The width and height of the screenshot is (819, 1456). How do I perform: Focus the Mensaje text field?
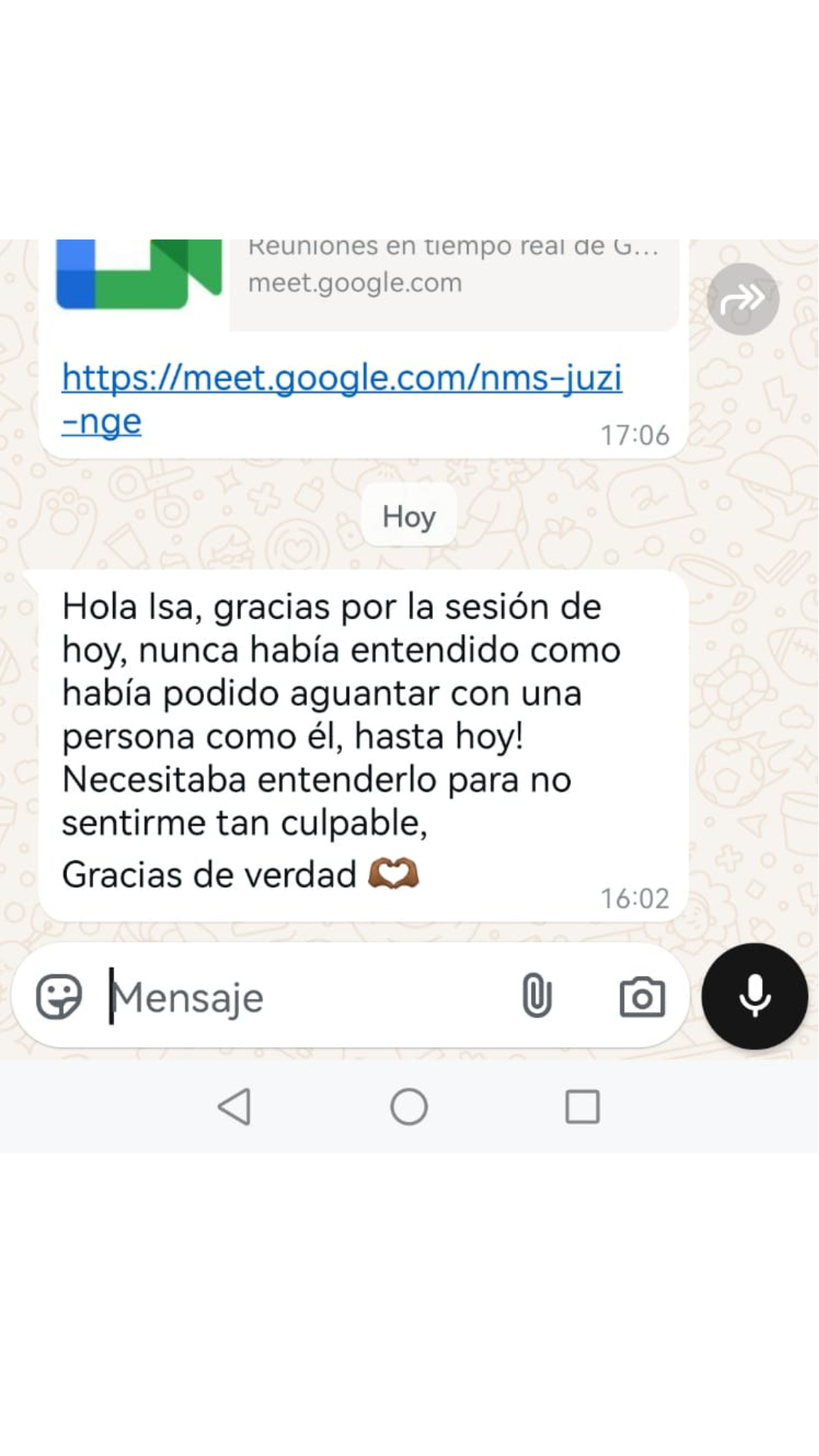[303, 996]
